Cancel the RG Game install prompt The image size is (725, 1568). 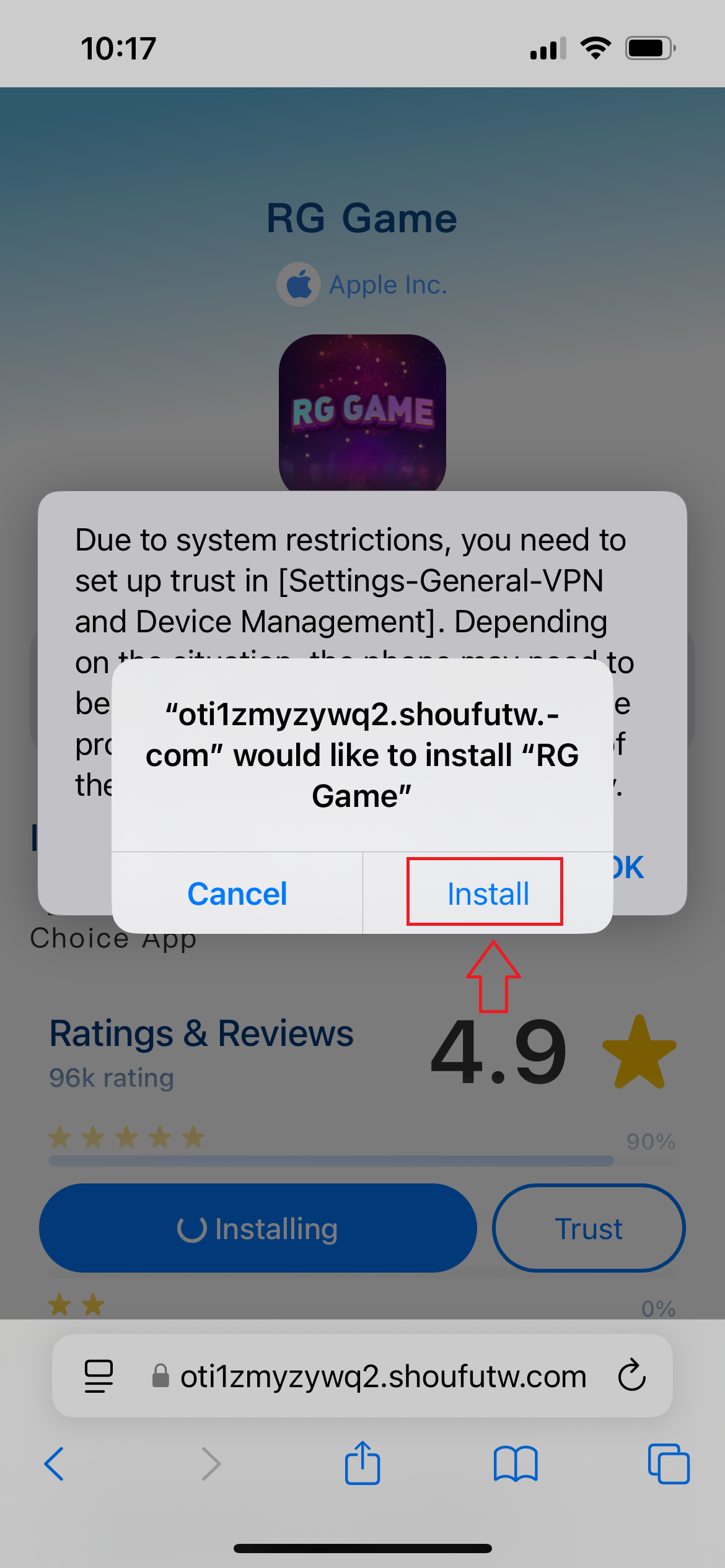pos(237,893)
